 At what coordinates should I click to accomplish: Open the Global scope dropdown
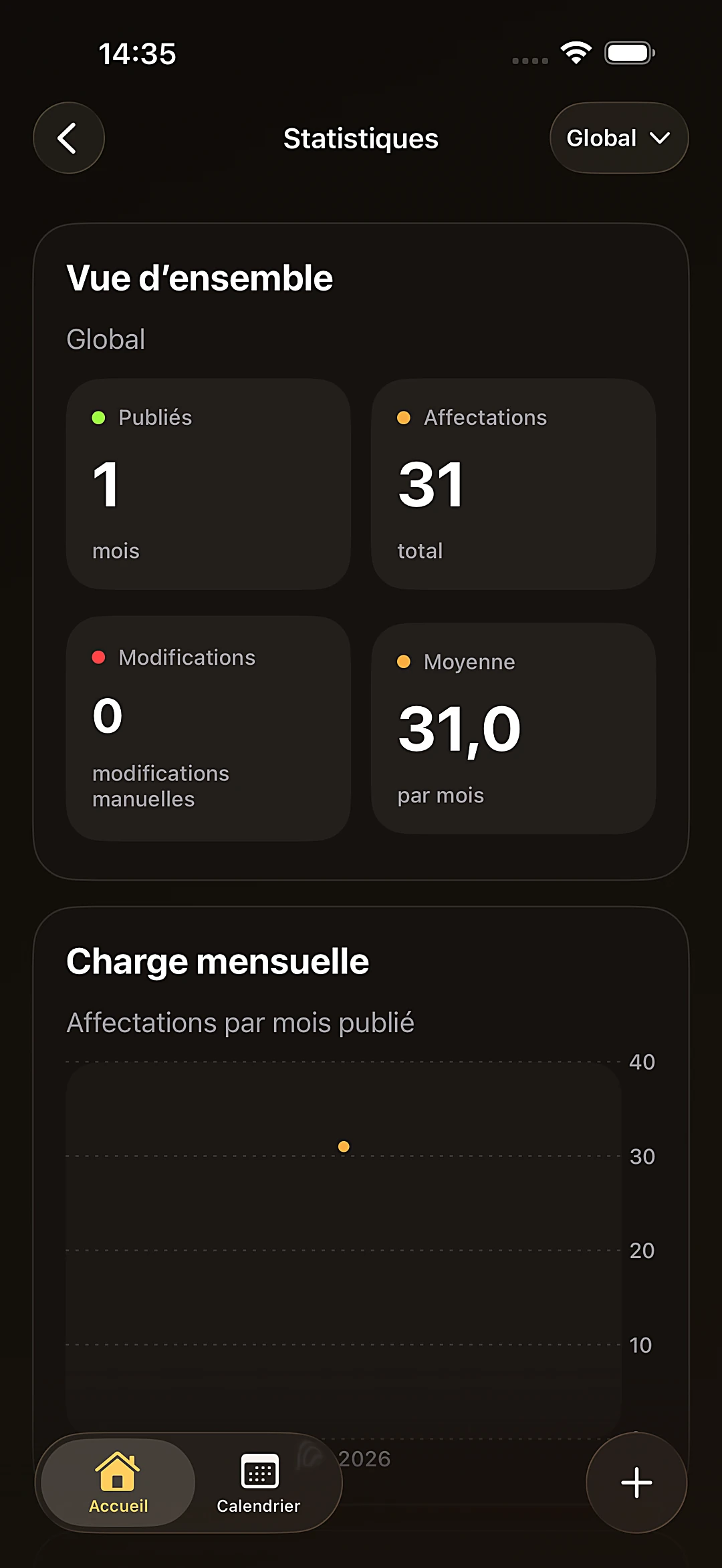[x=619, y=138]
